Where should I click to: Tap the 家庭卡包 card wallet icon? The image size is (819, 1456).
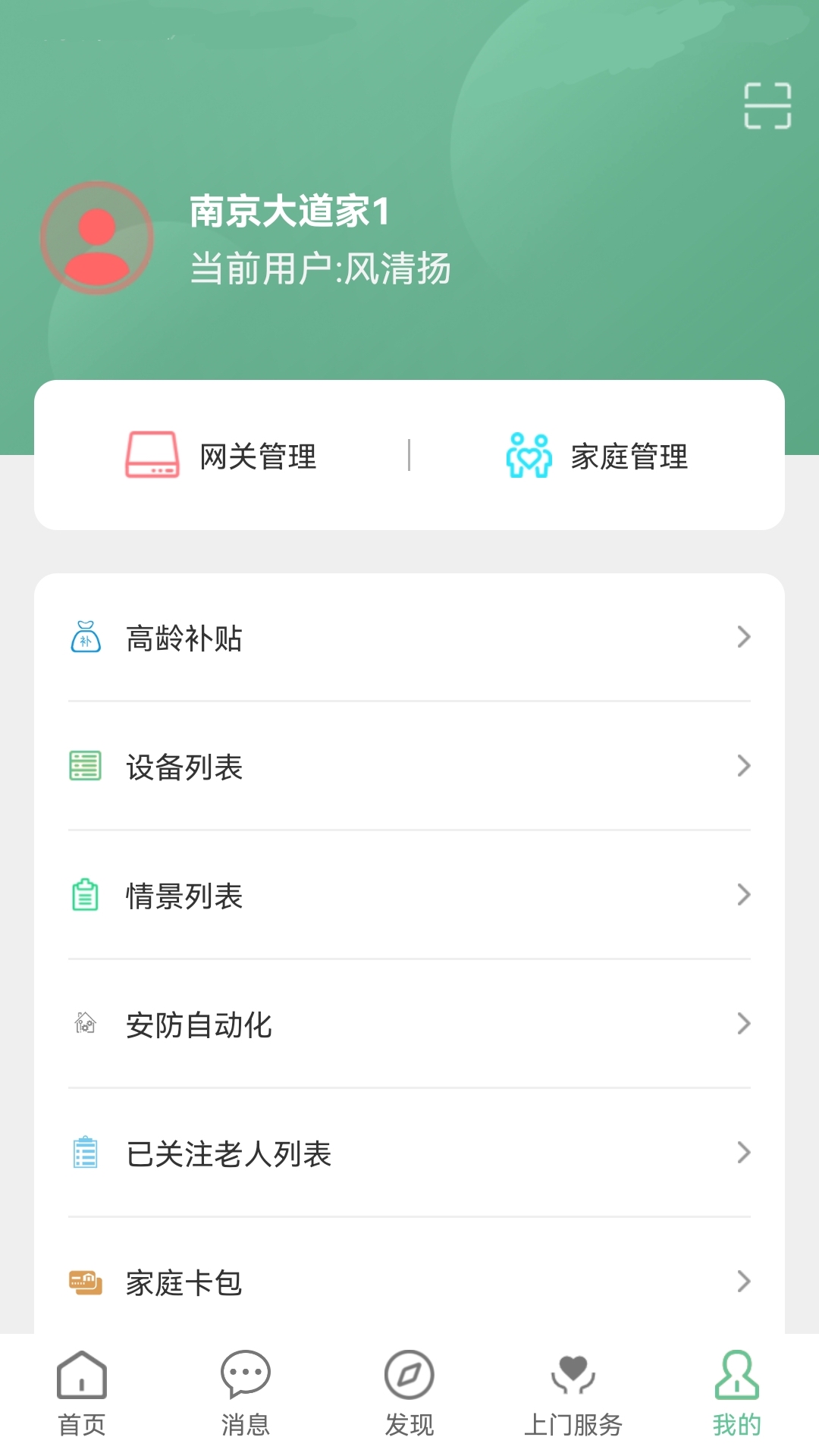click(85, 1282)
